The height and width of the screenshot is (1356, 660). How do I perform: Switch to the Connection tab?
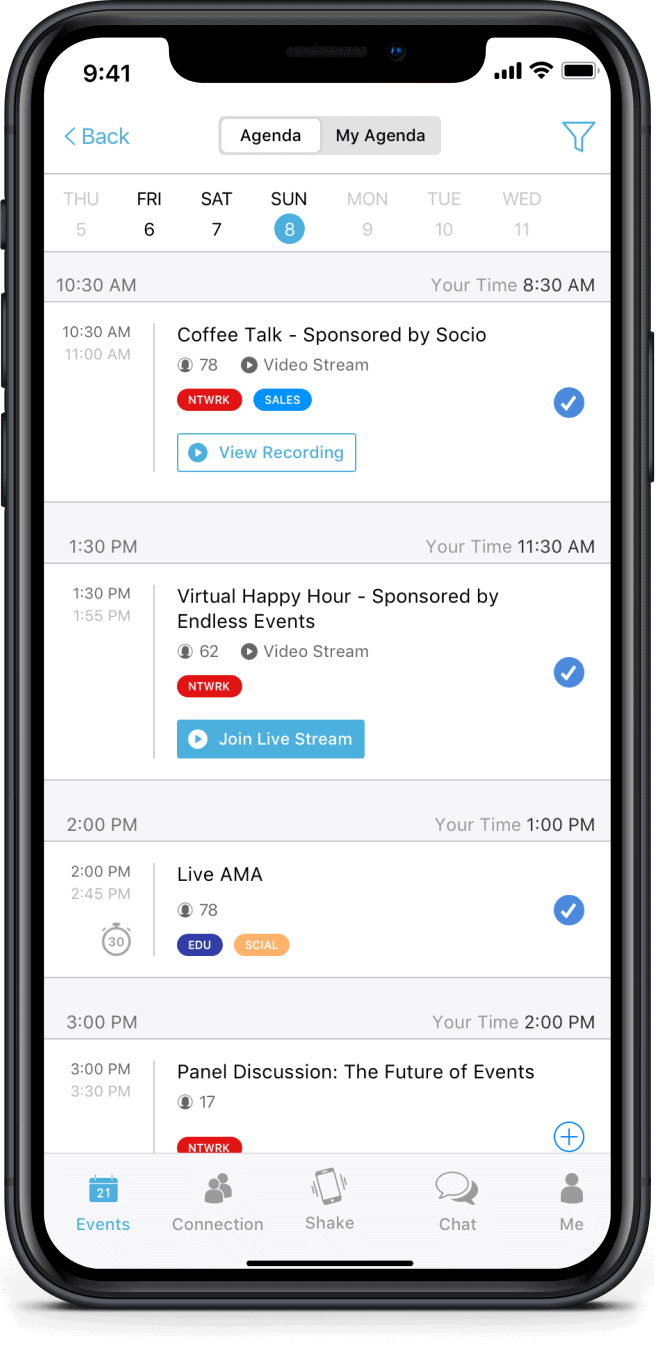click(x=217, y=1203)
